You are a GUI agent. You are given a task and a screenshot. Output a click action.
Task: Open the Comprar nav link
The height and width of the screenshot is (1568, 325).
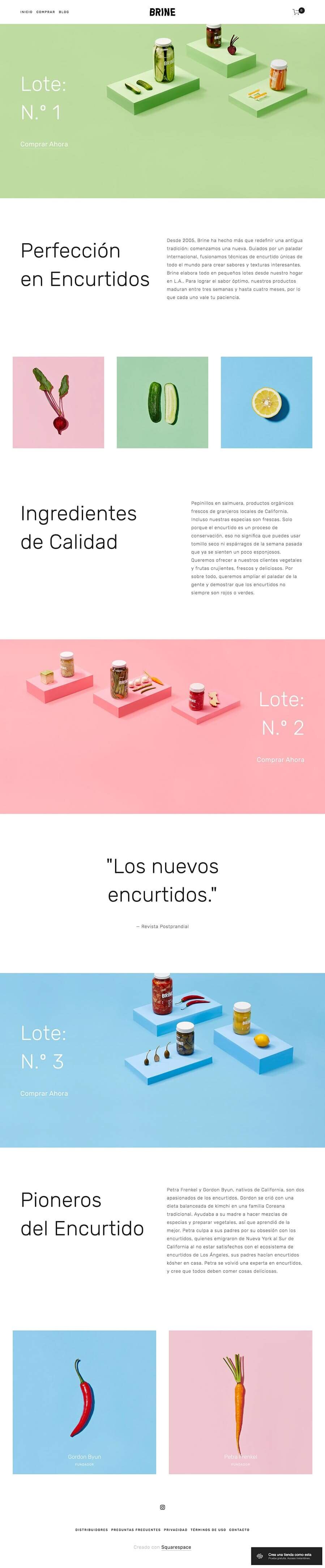click(46, 12)
